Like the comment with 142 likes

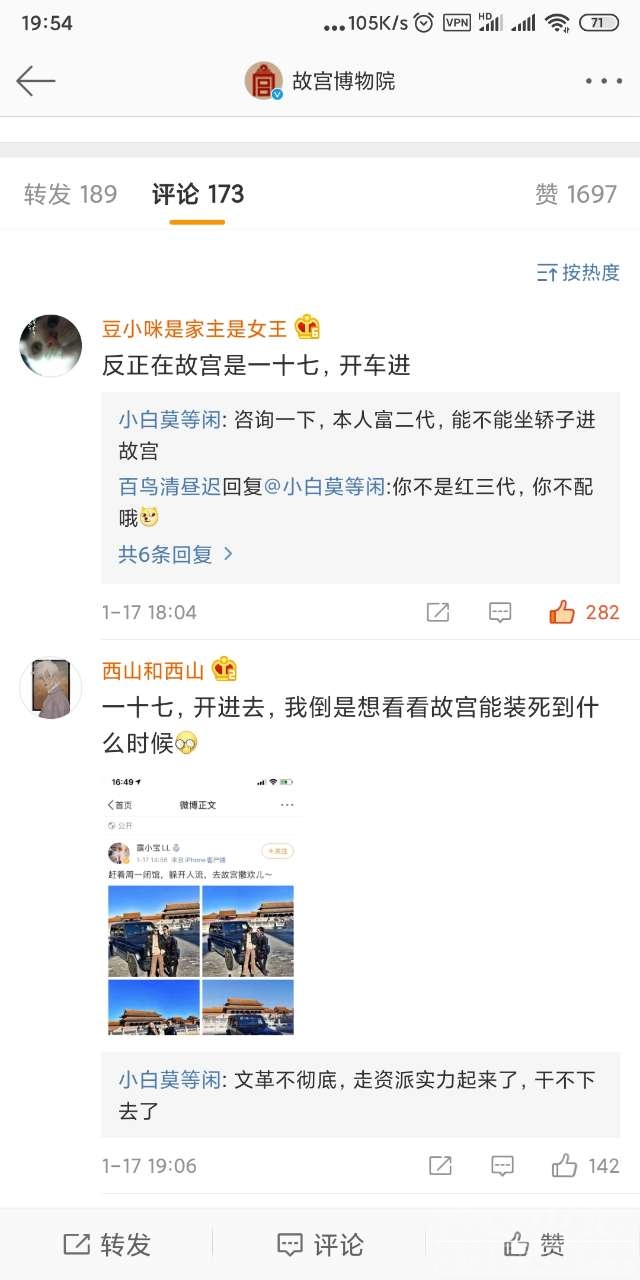pos(565,1165)
